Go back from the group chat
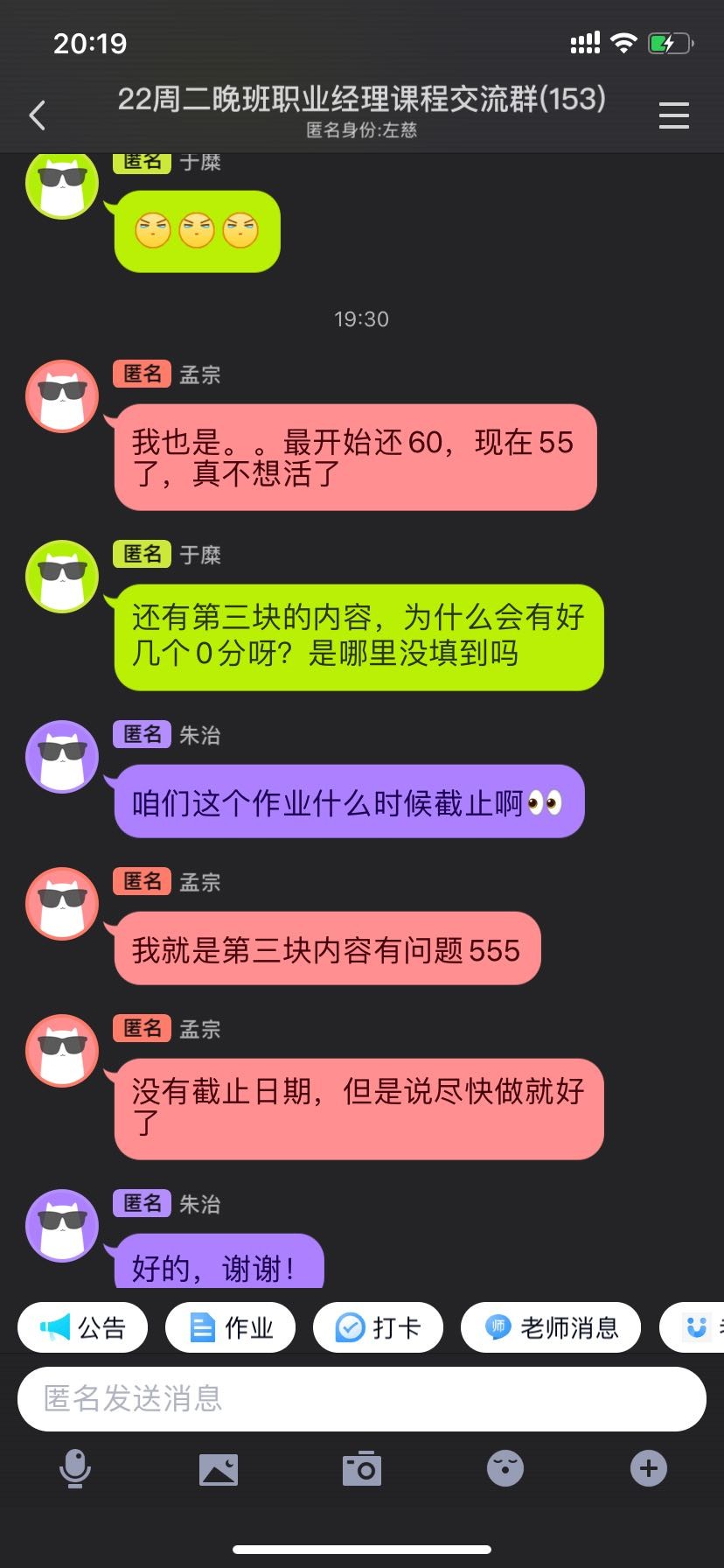724x1568 pixels. pyautogui.click(x=37, y=115)
